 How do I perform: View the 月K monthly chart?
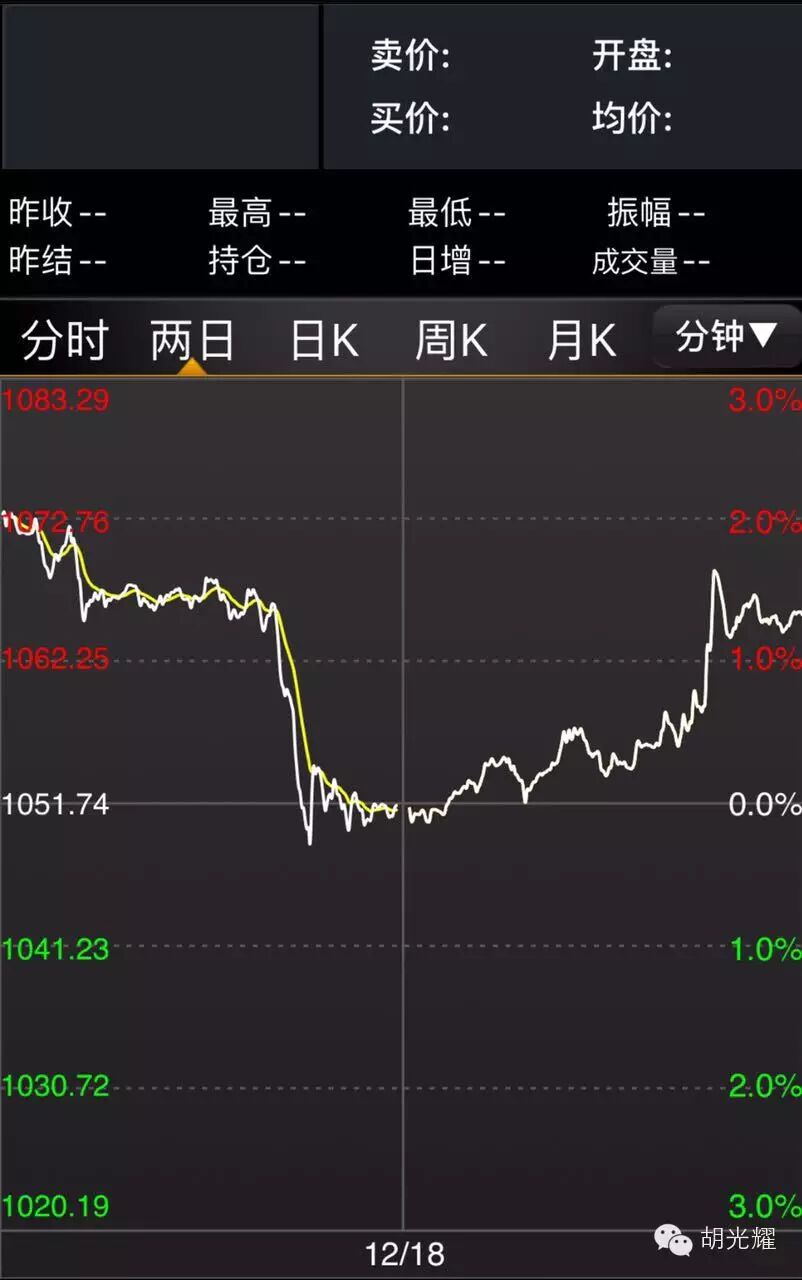point(583,340)
